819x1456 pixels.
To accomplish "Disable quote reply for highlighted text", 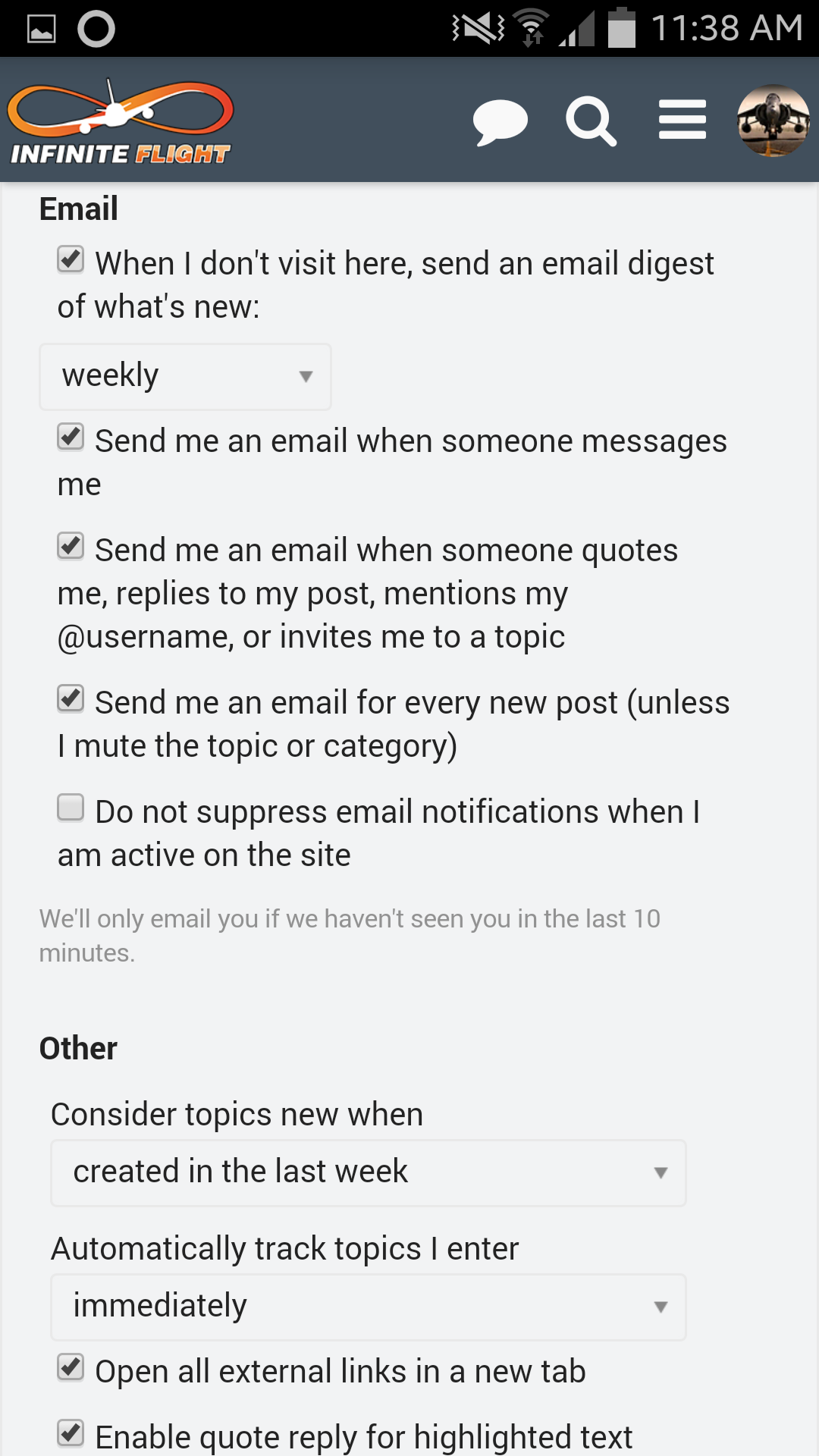I will pos(71,1433).
